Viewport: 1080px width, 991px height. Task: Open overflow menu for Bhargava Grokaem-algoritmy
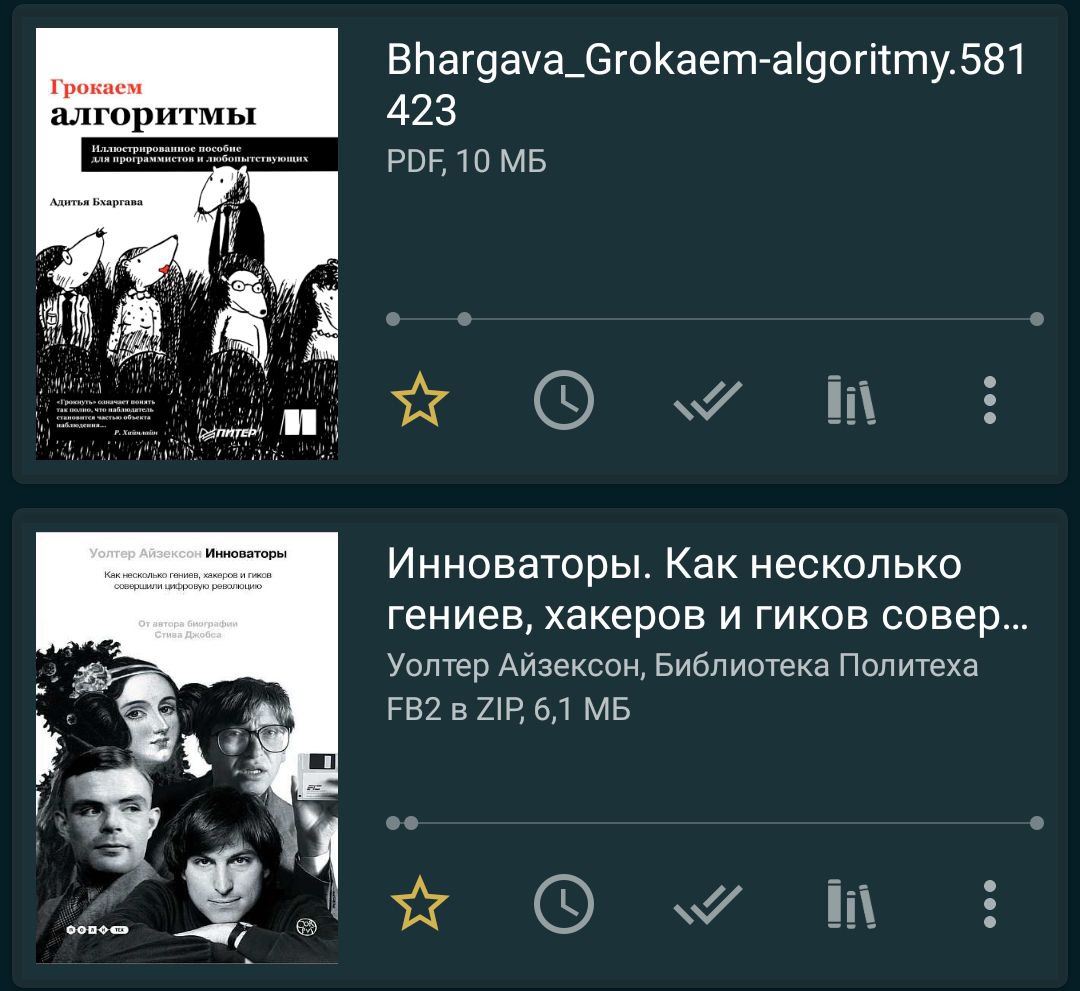coord(990,399)
